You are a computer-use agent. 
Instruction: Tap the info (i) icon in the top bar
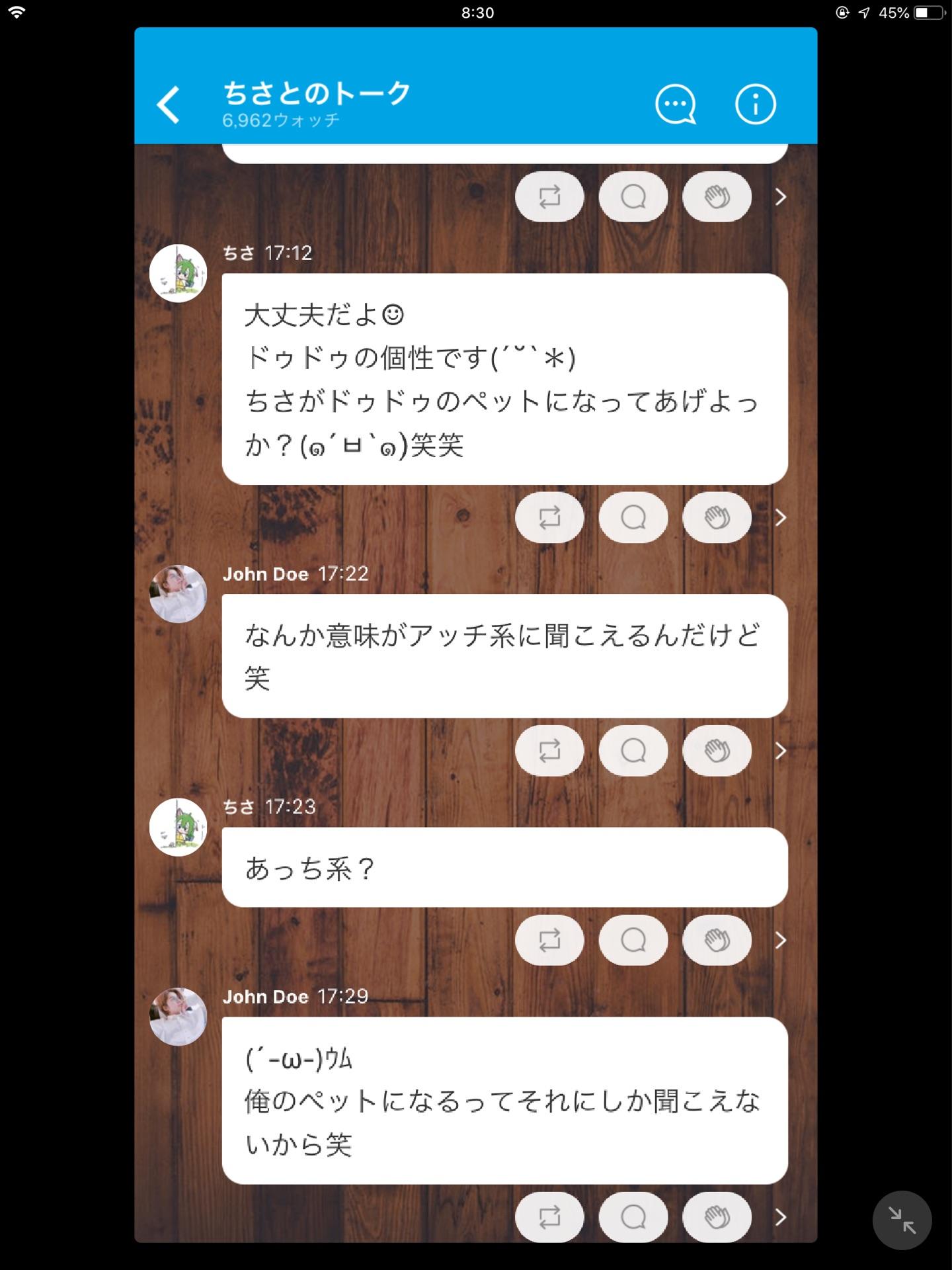pos(755,103)
